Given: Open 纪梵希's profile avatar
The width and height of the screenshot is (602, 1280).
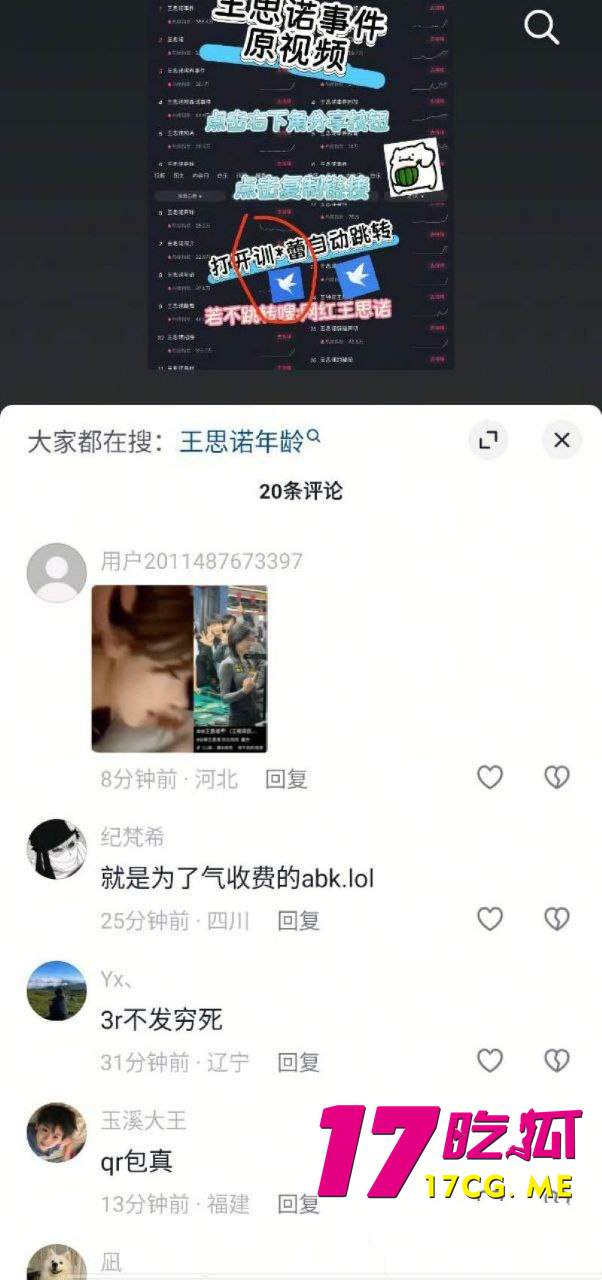Looking at the screenshot, I should 56,848.
